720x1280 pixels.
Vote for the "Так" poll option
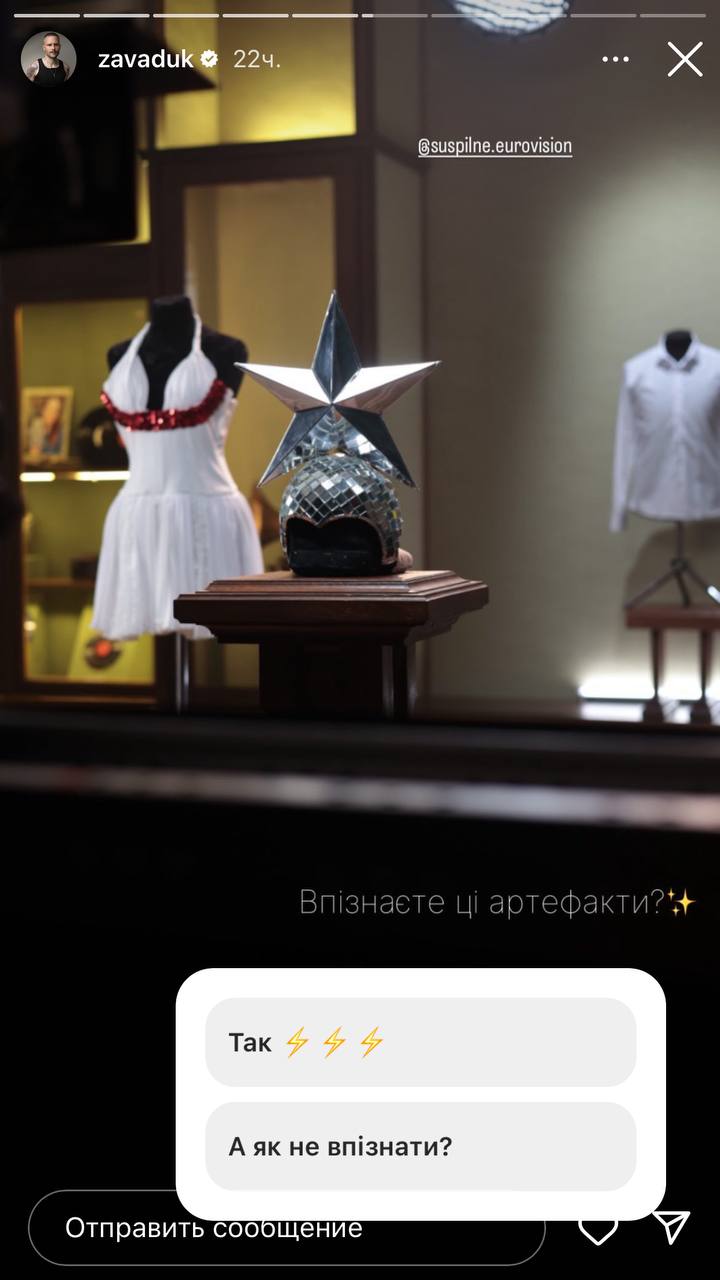[x=420, y=1042]
